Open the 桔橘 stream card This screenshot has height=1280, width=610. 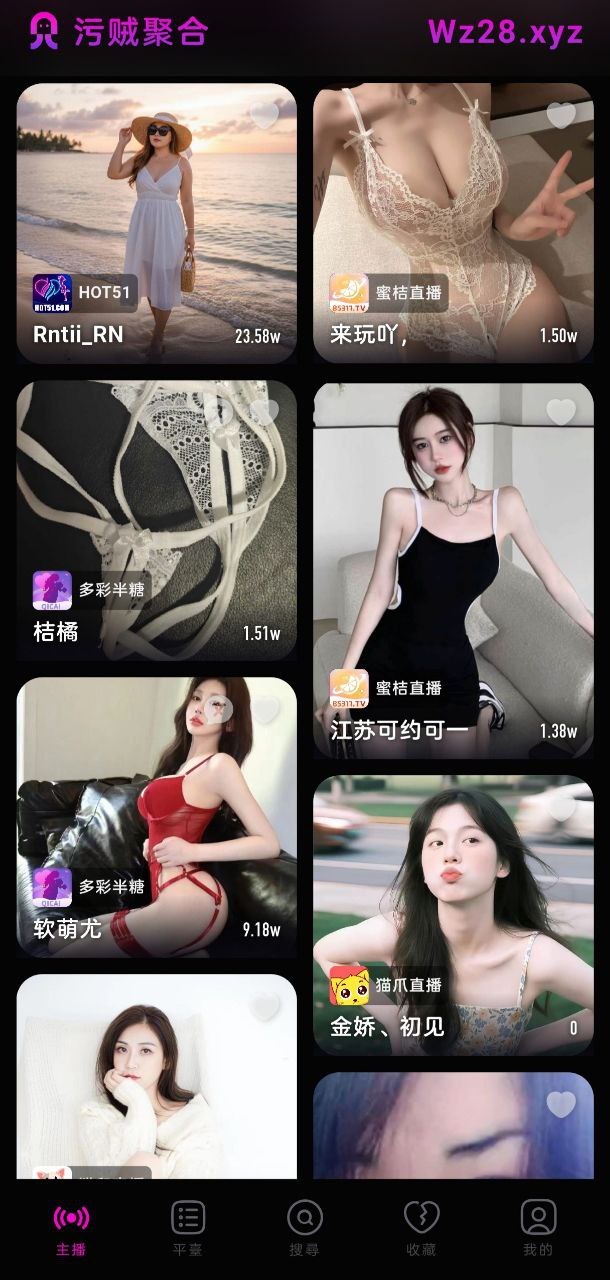(156, 520)
